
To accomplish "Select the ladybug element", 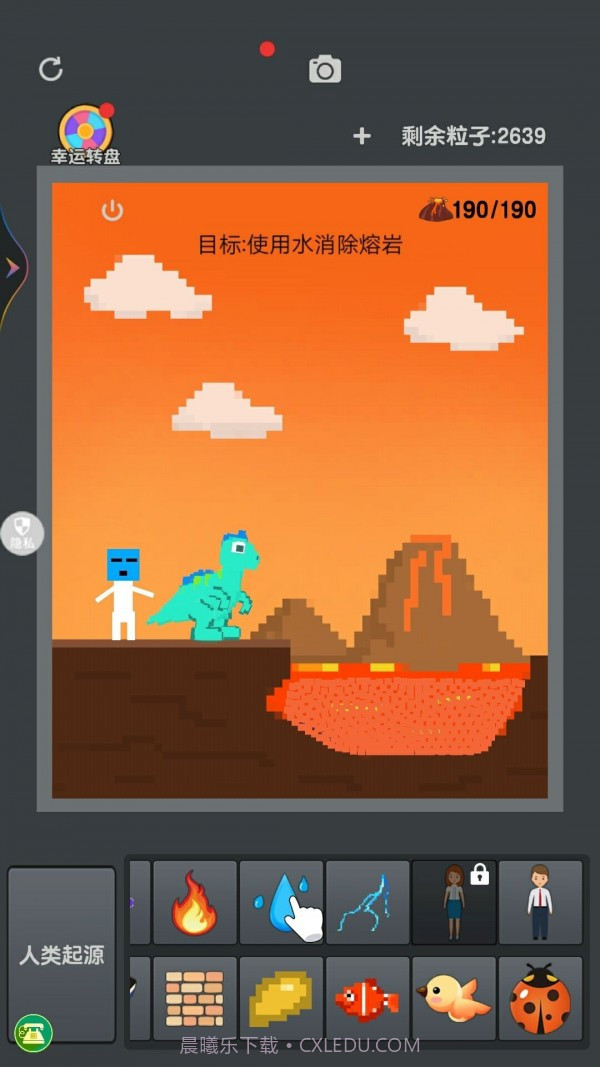I will coord(540,998).
